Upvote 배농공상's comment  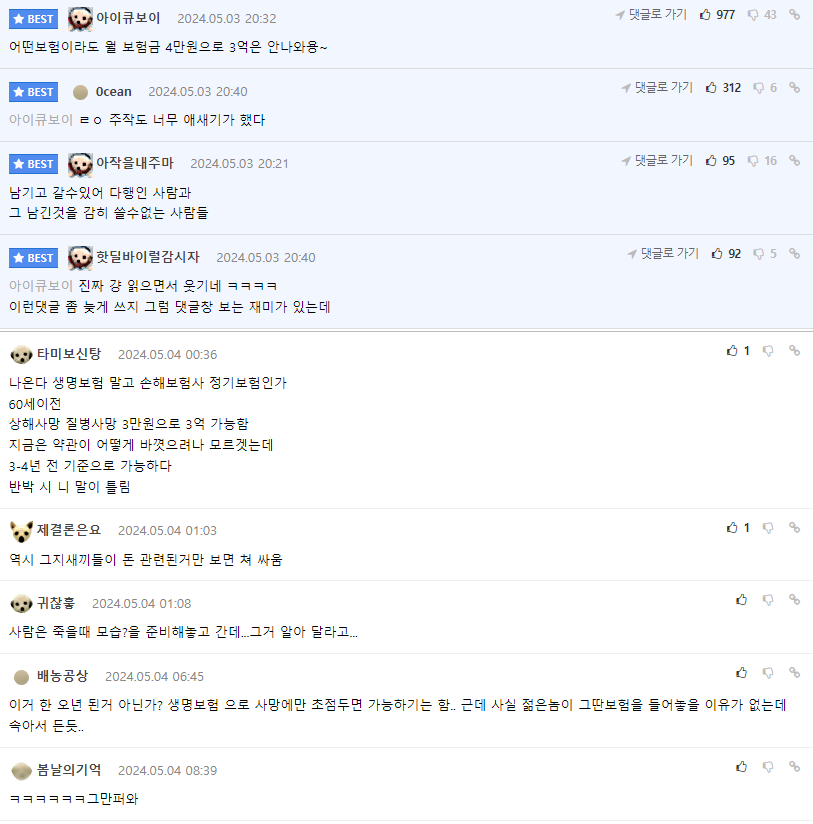741,673
